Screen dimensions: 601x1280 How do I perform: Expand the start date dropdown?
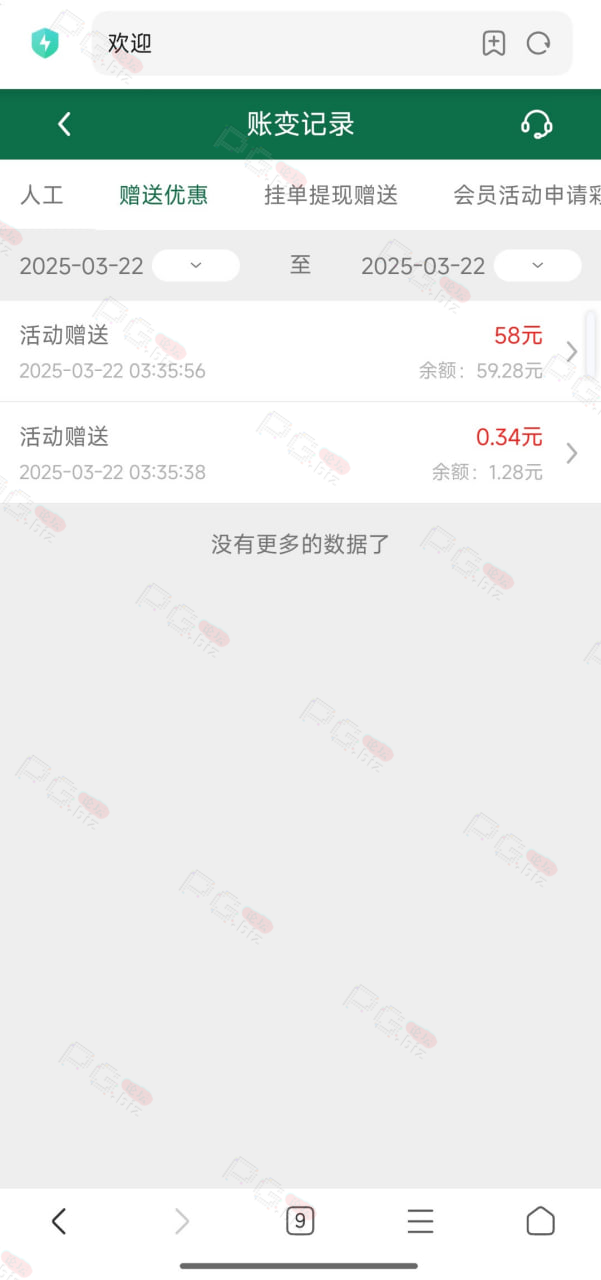click(196, 265)
